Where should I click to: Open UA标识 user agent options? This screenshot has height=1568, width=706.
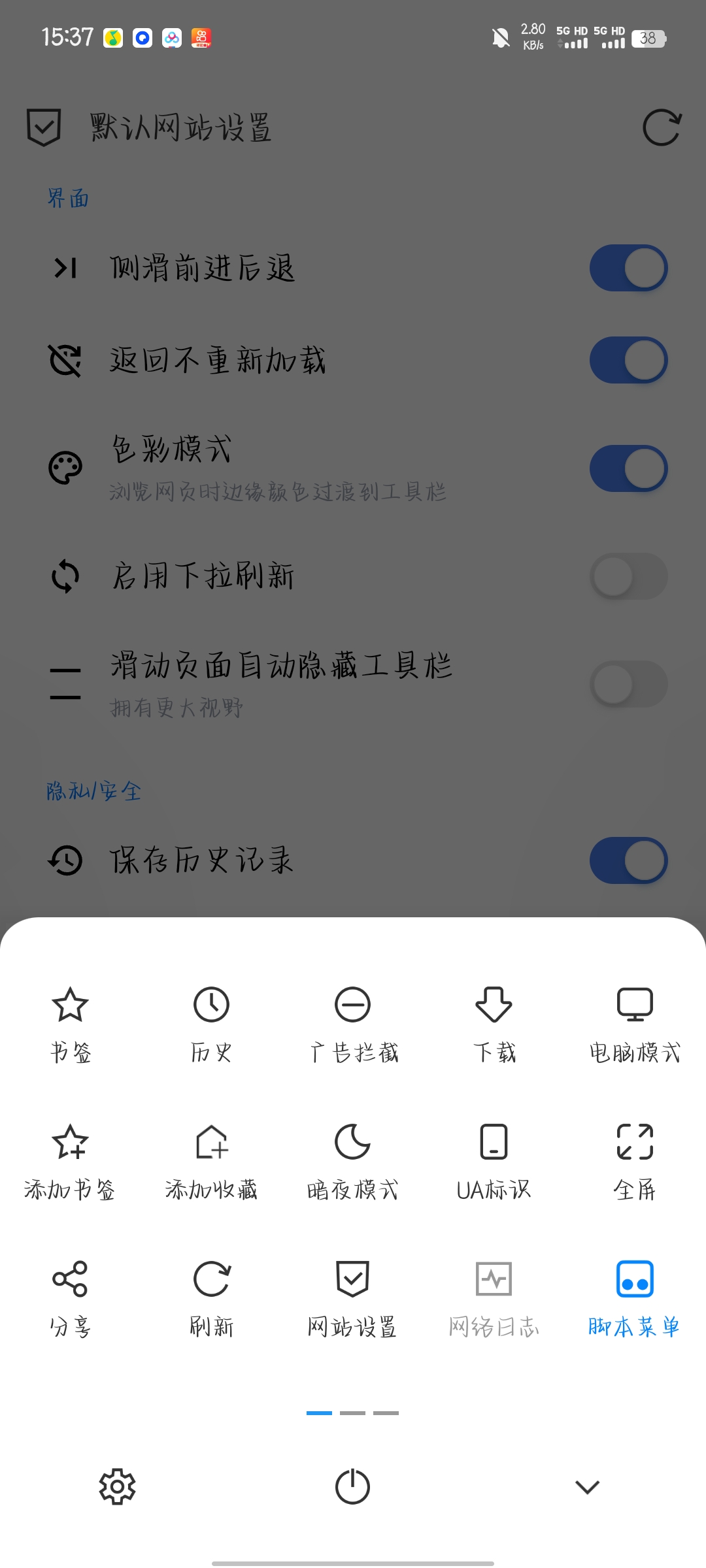[x=494, y=1160]
